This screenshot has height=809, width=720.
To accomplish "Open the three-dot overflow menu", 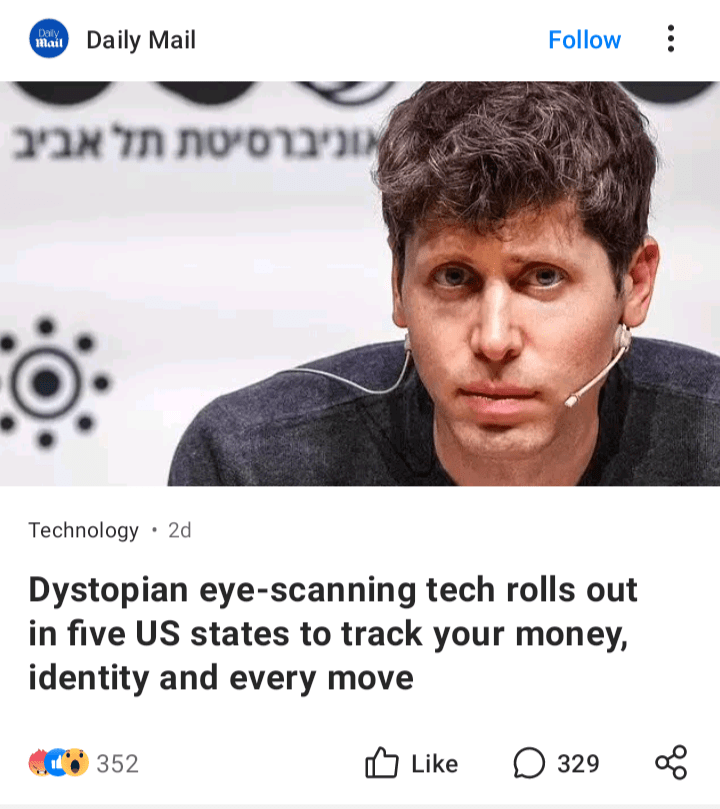I will (670, 40).
